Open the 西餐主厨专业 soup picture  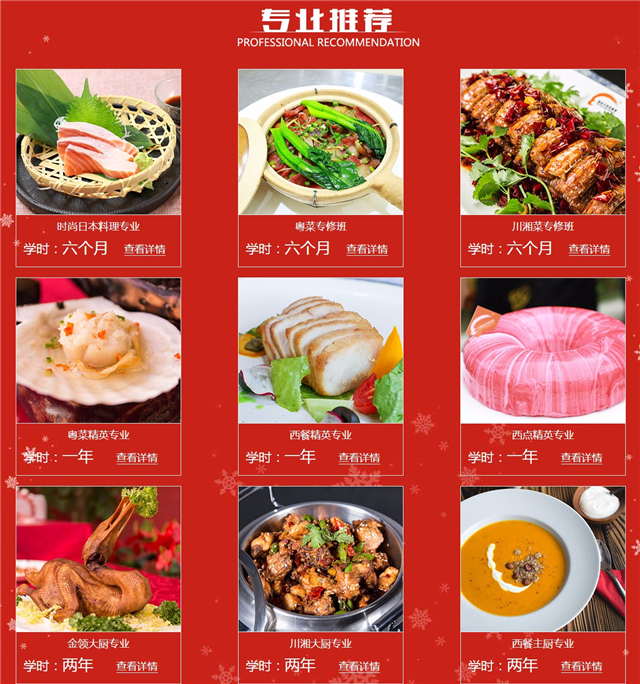(542, 558)
